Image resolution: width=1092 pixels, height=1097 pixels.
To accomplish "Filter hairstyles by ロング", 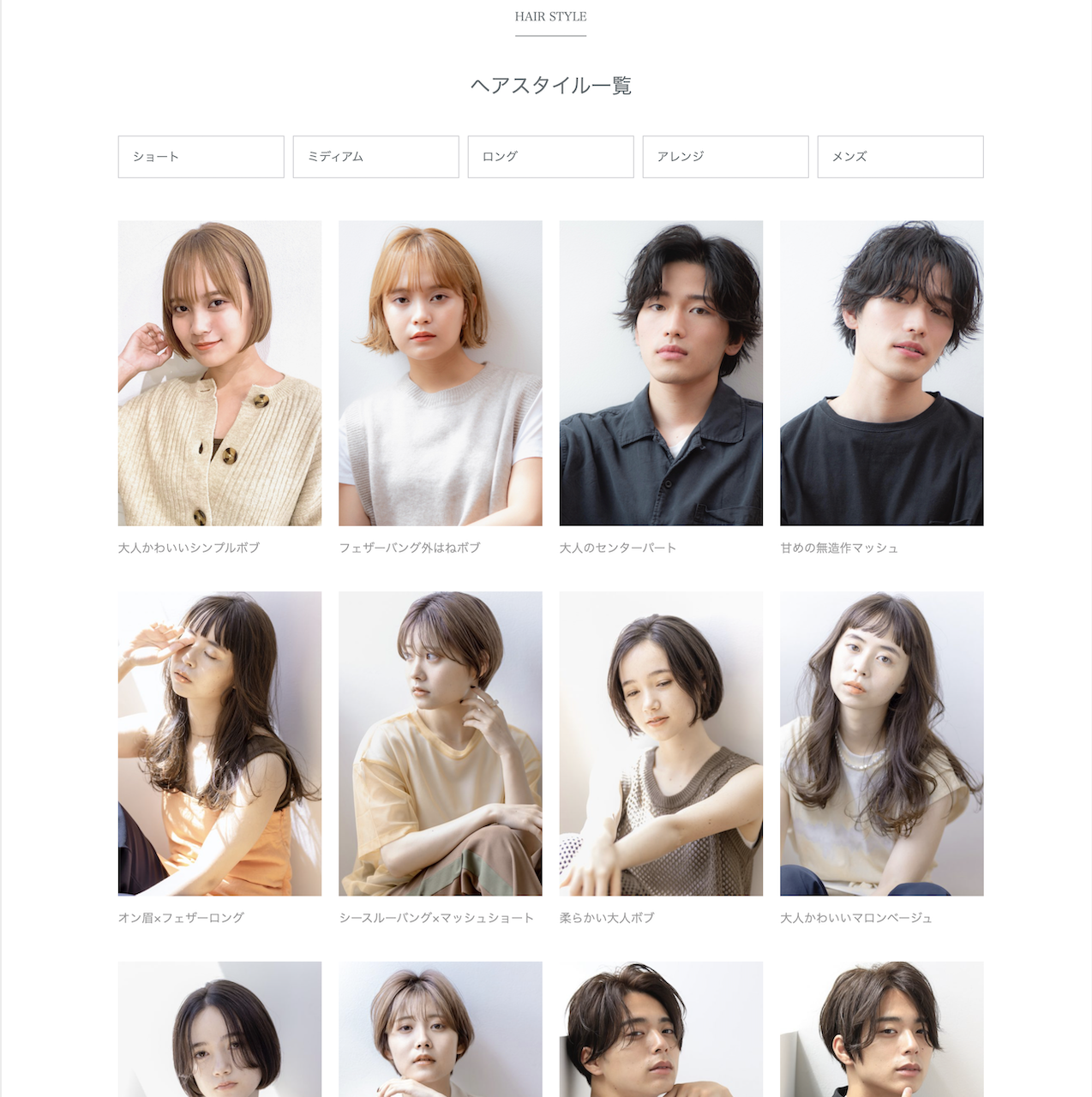I will [x=550, y=157].
